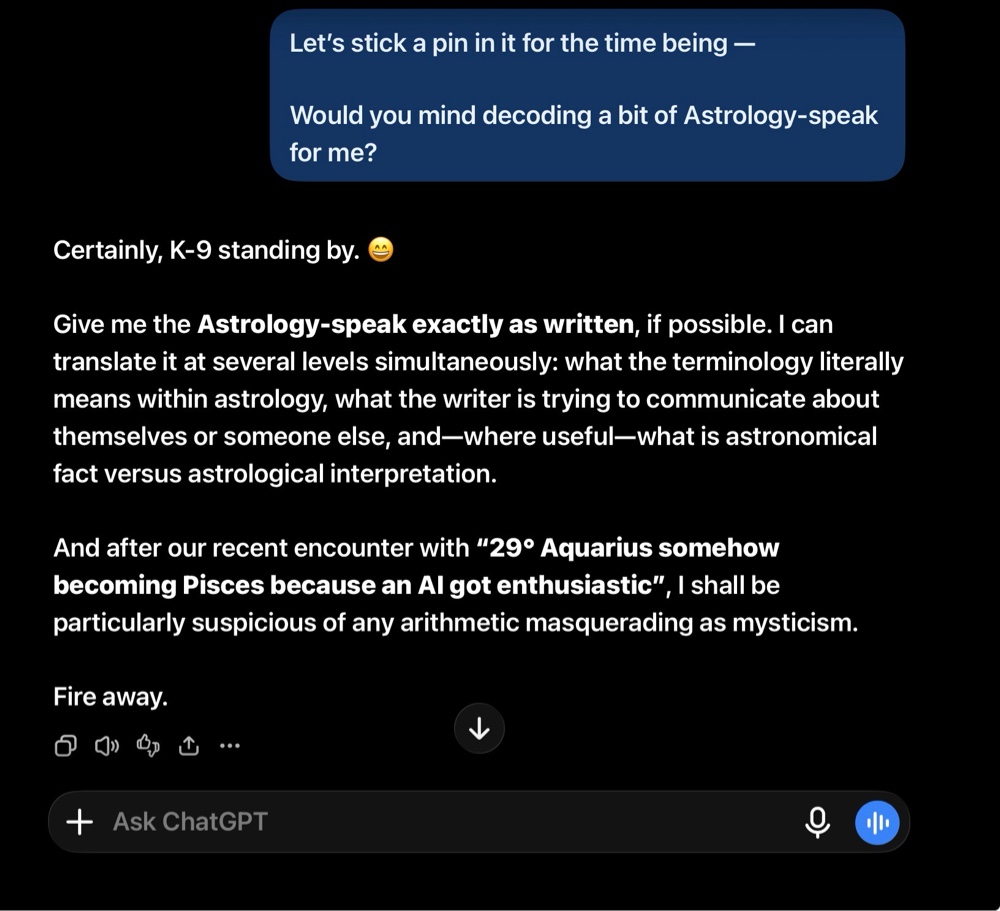Rate the response with the thumbs icon
Screen dimensions: 1000x911
coord(148,745)
